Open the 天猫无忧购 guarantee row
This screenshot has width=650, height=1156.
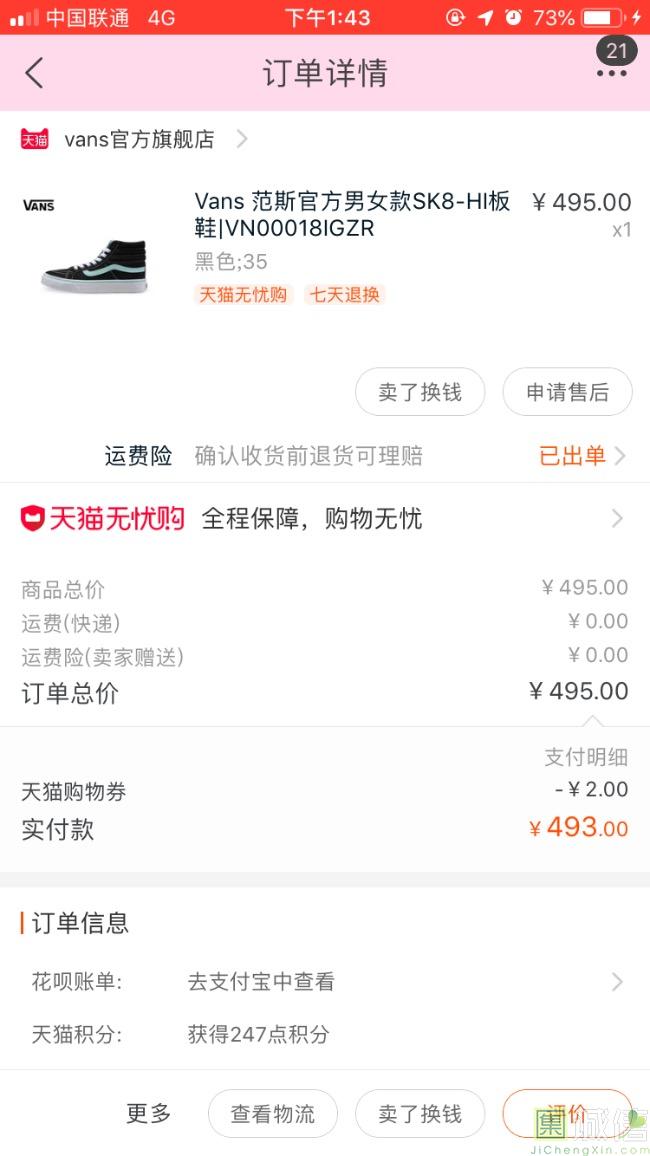(x=324, y=518)
